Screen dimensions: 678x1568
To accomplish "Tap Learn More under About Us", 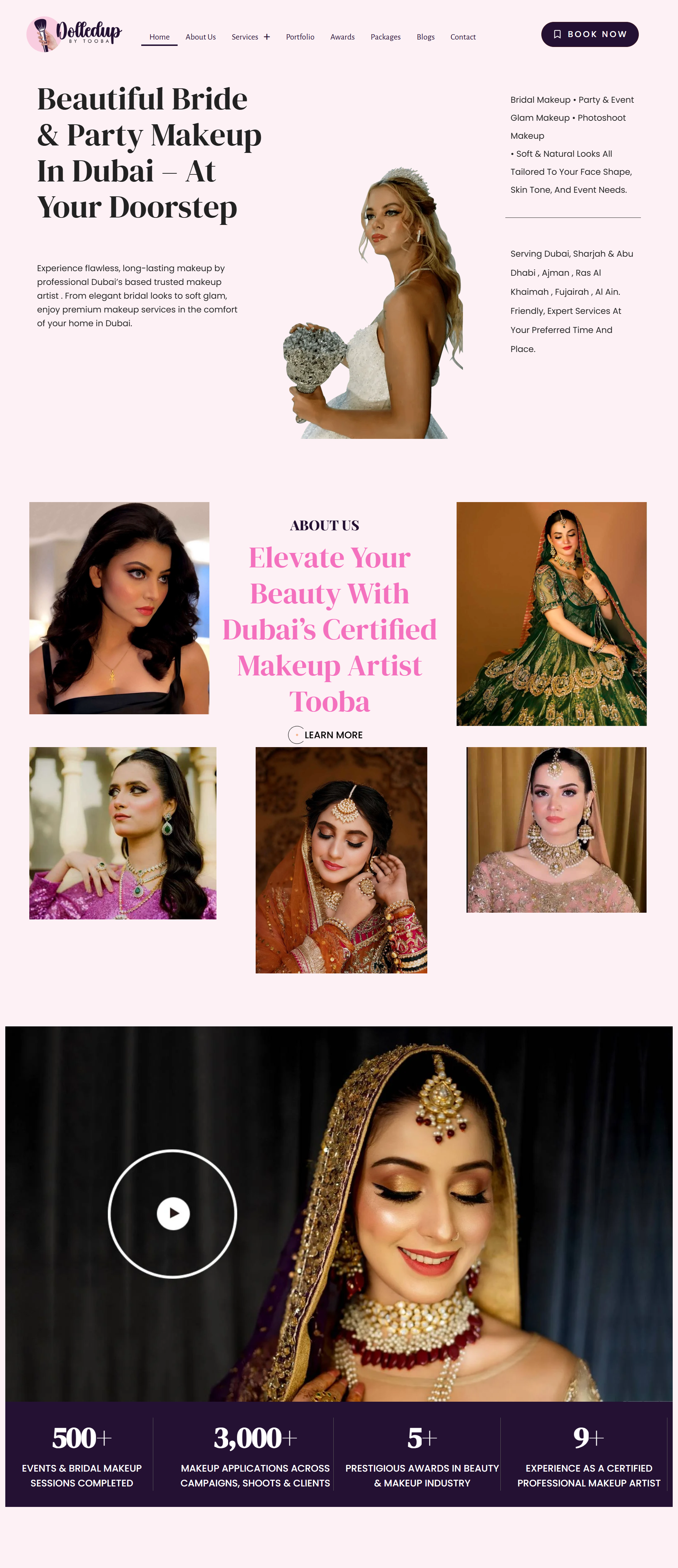I will (x=326, y=735).
